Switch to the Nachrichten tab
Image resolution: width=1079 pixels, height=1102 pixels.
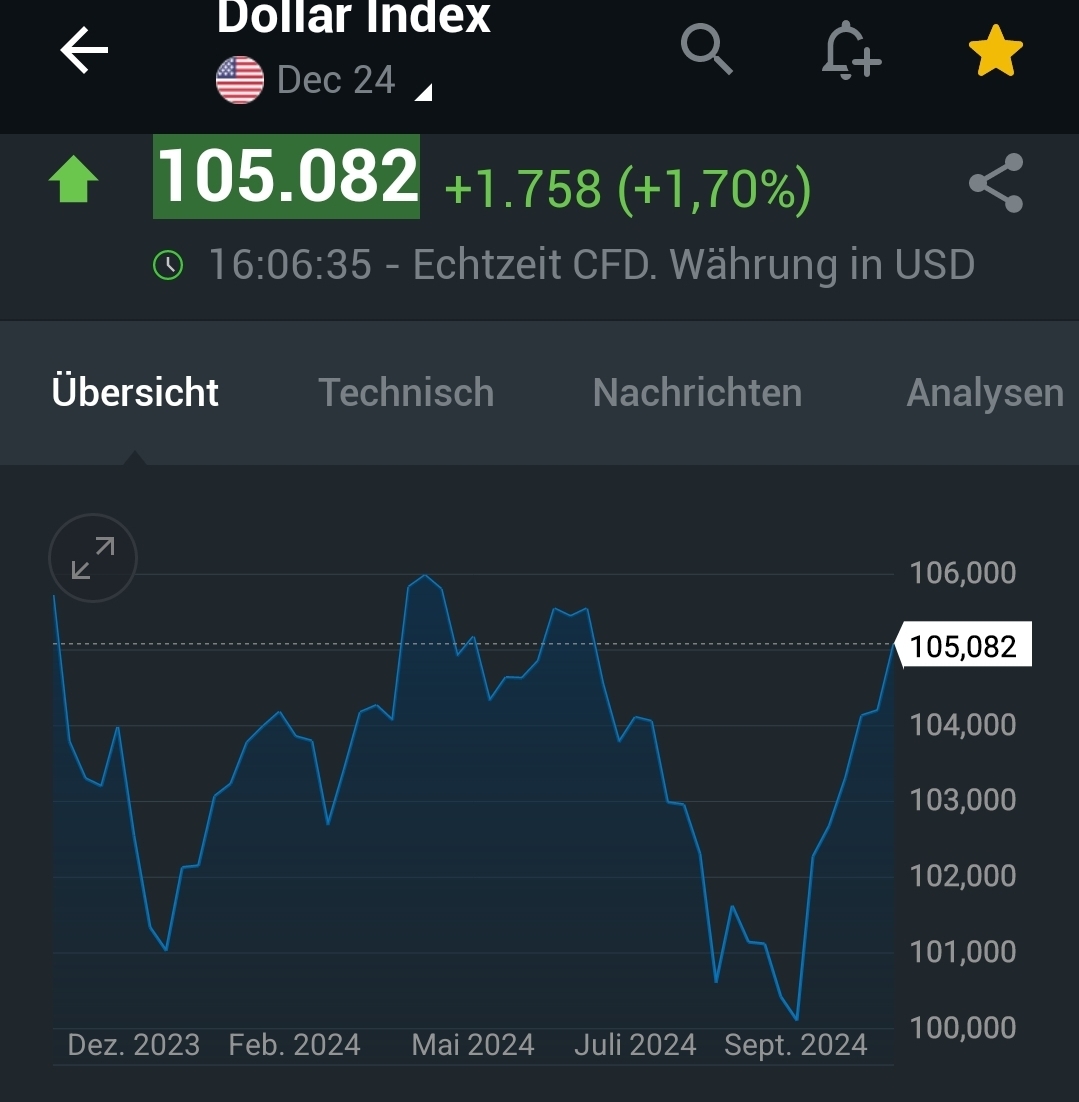[x=697, y=393]
